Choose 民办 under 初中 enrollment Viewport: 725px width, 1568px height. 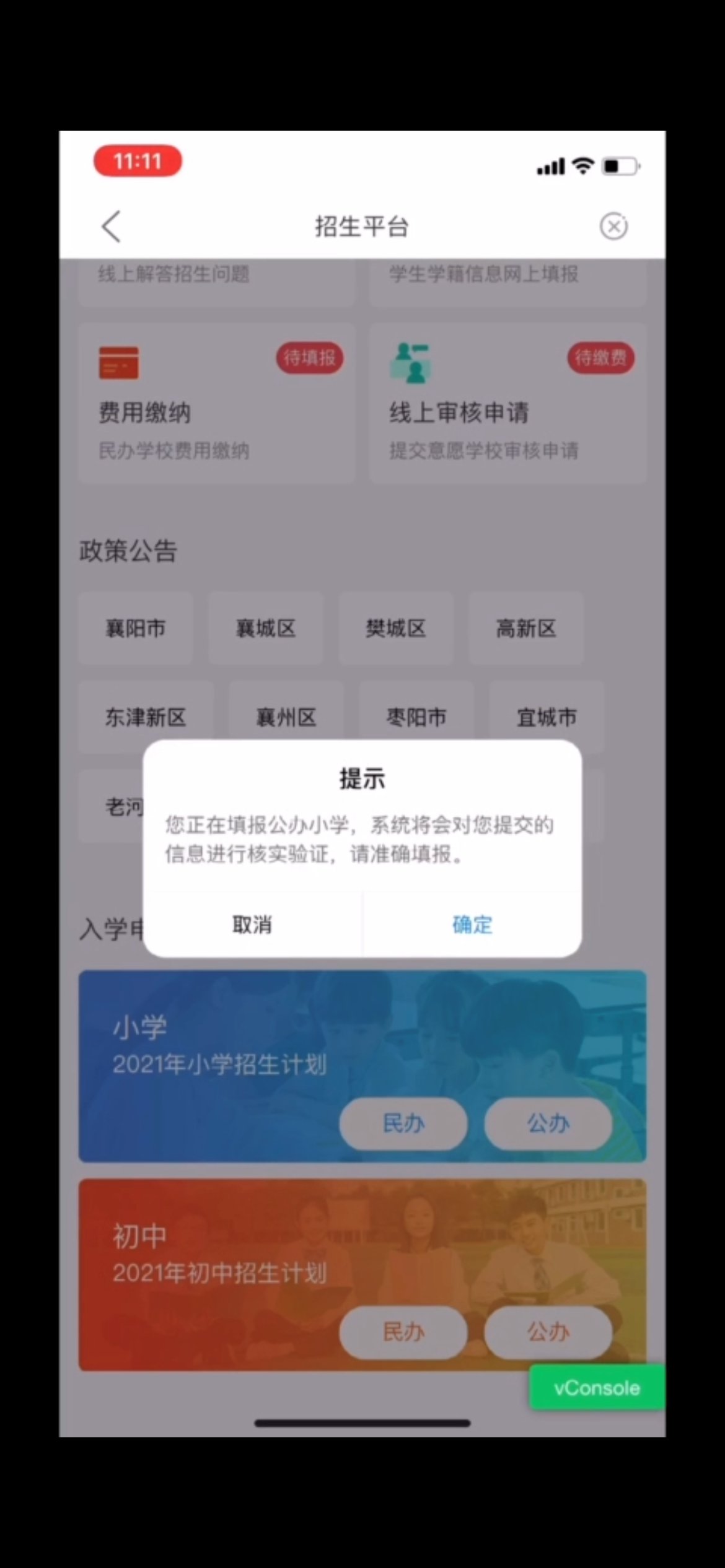click(x=403, y=1332)
